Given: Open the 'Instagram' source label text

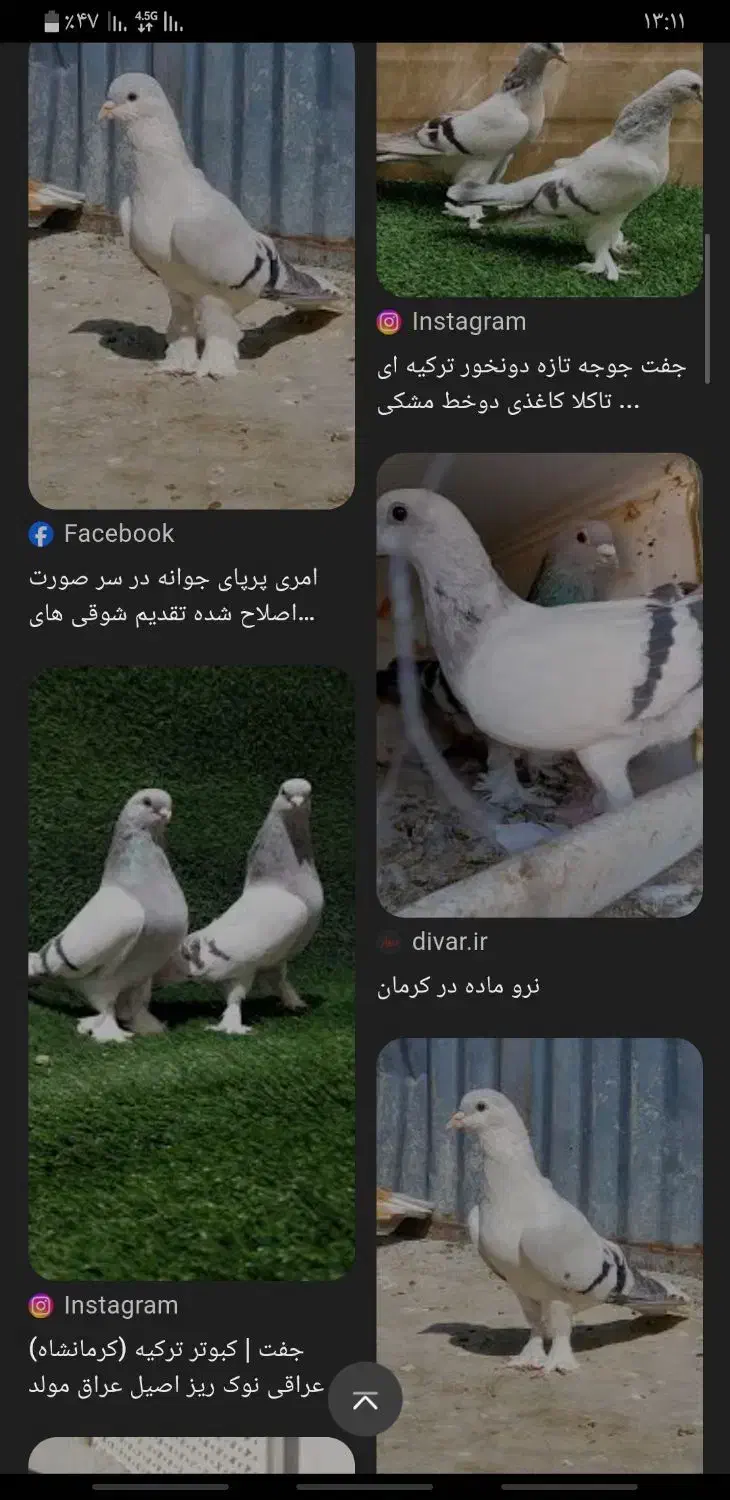Looking at the screenshot, I should click(468, 322).
